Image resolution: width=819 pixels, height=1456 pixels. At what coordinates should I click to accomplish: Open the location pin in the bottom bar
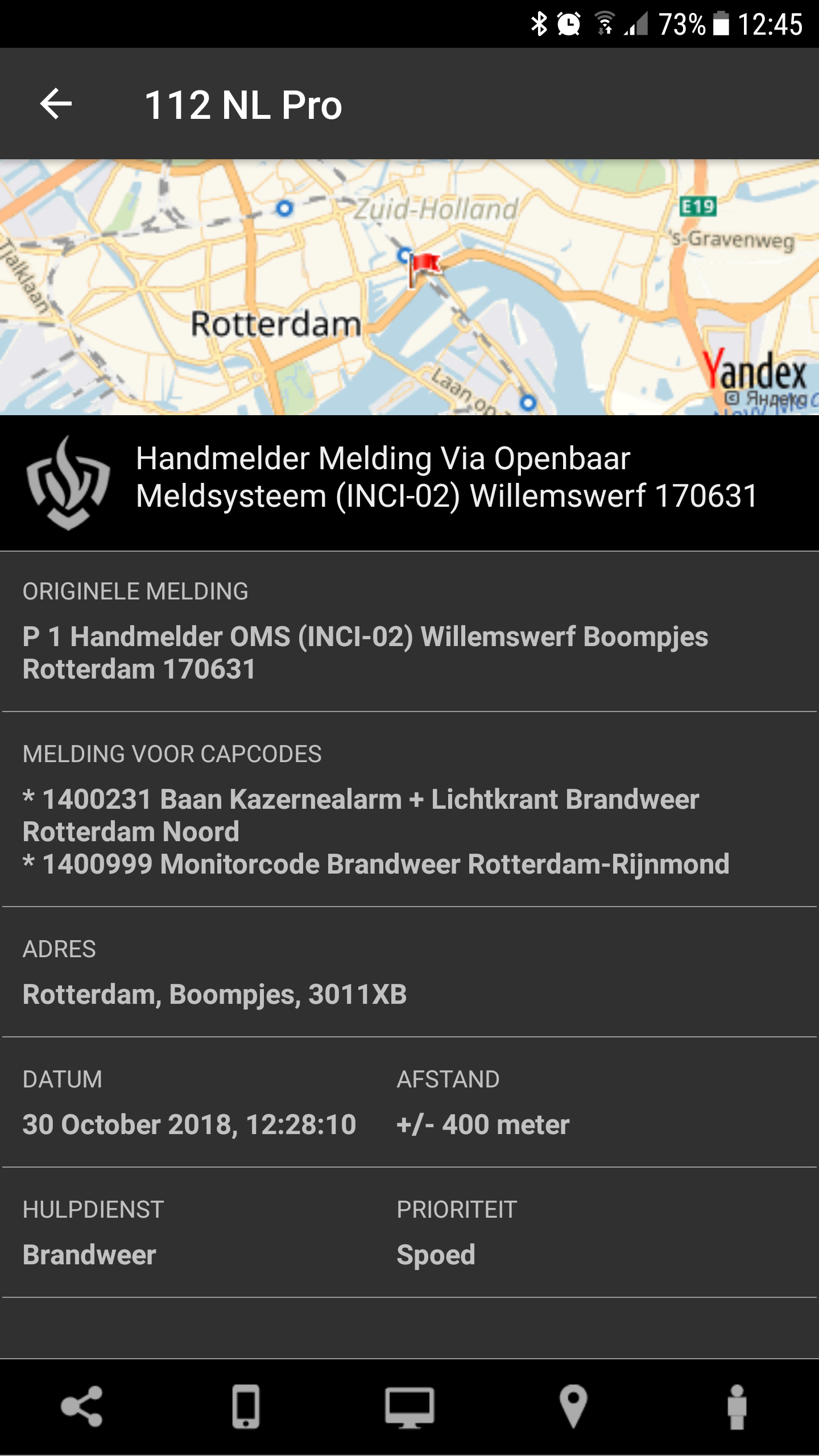click(573, 1407)
